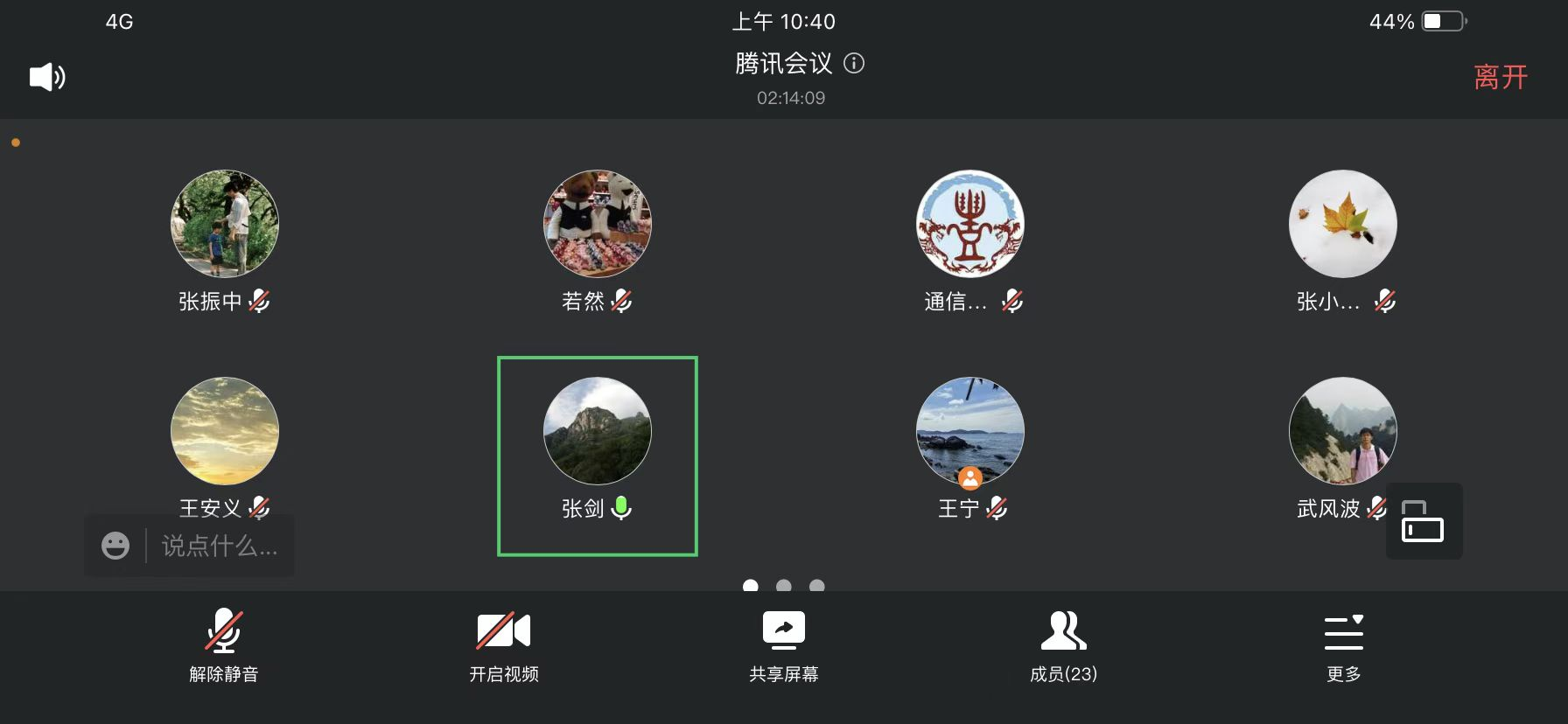Jump to the second participants page dot
The height and width of the screenshot is (724, 1568).
784,586
